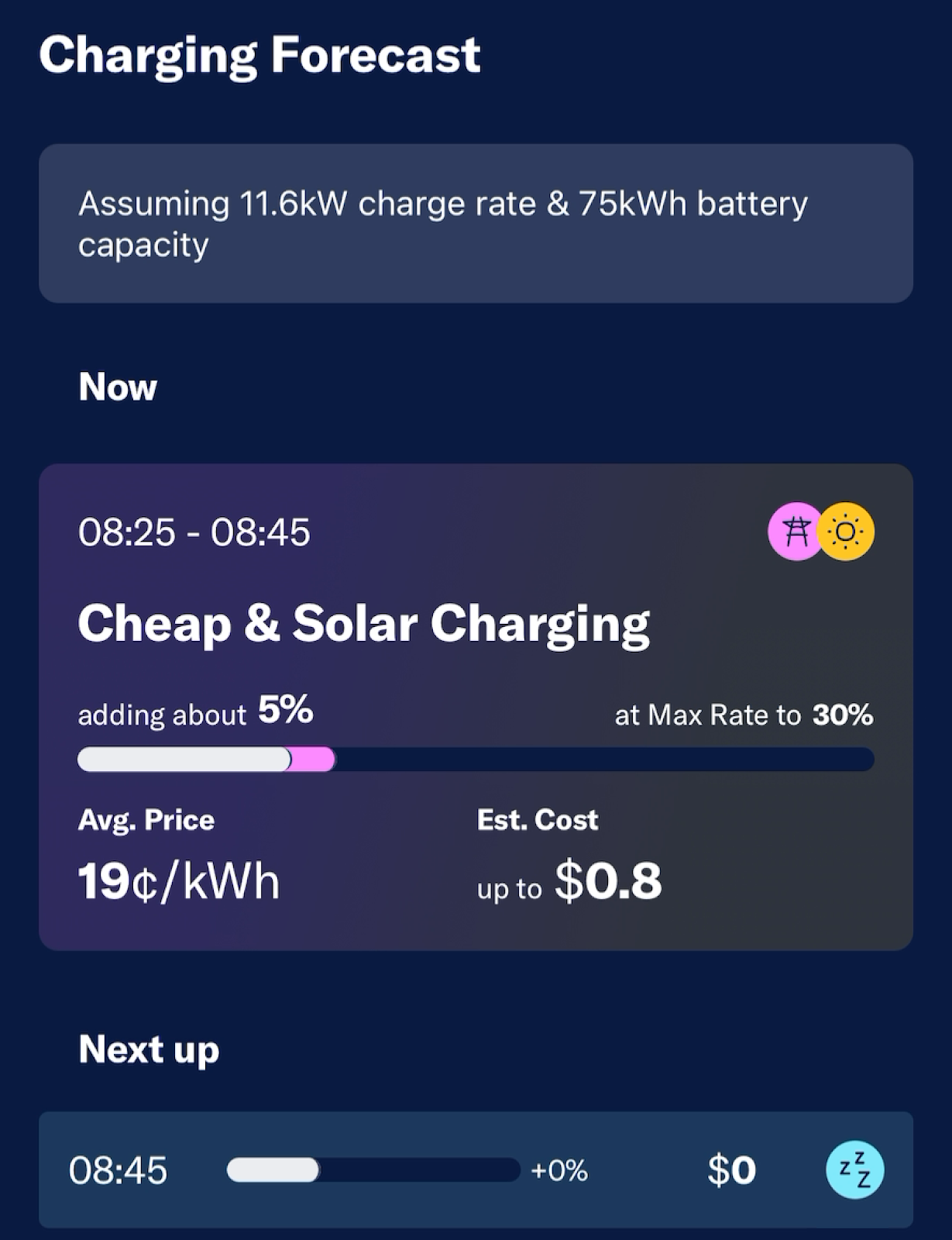Screen dimensions: 952x1240
Task: Select the 08:45 upcoming forecast row
Action: 475,1171
